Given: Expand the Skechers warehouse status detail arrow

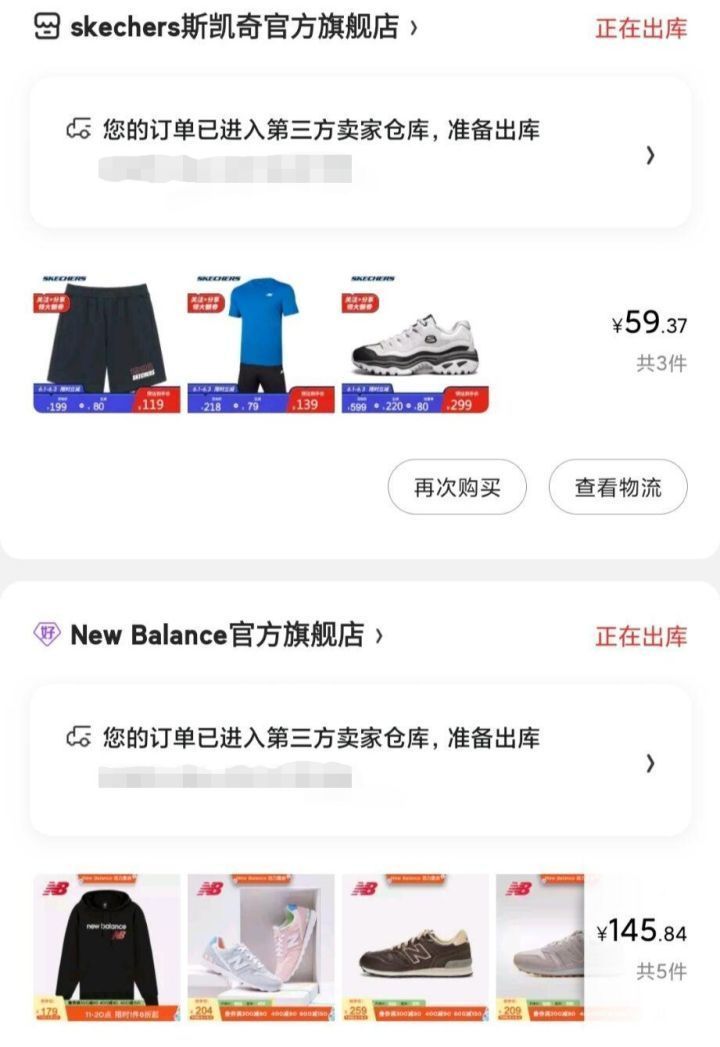Looking at the screenshot, I should click(651, 156).
